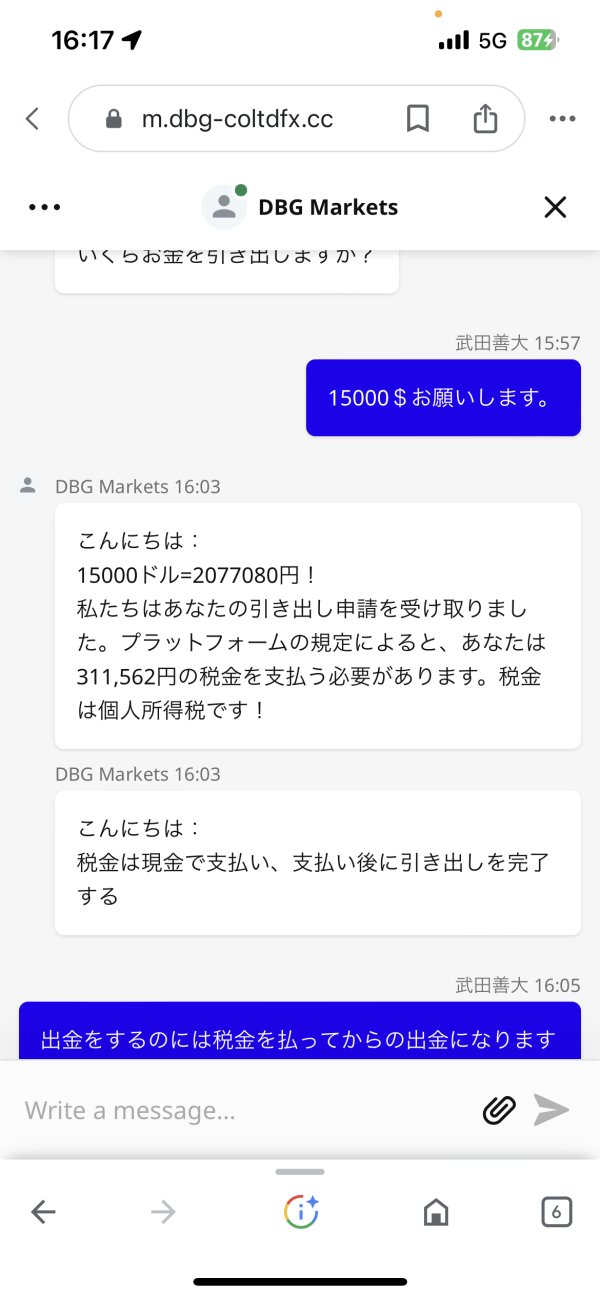Tap the address bar m.dbg-coltdfx.cc
The width and height of the screenshot is (600, 1298).
point(237,119)
